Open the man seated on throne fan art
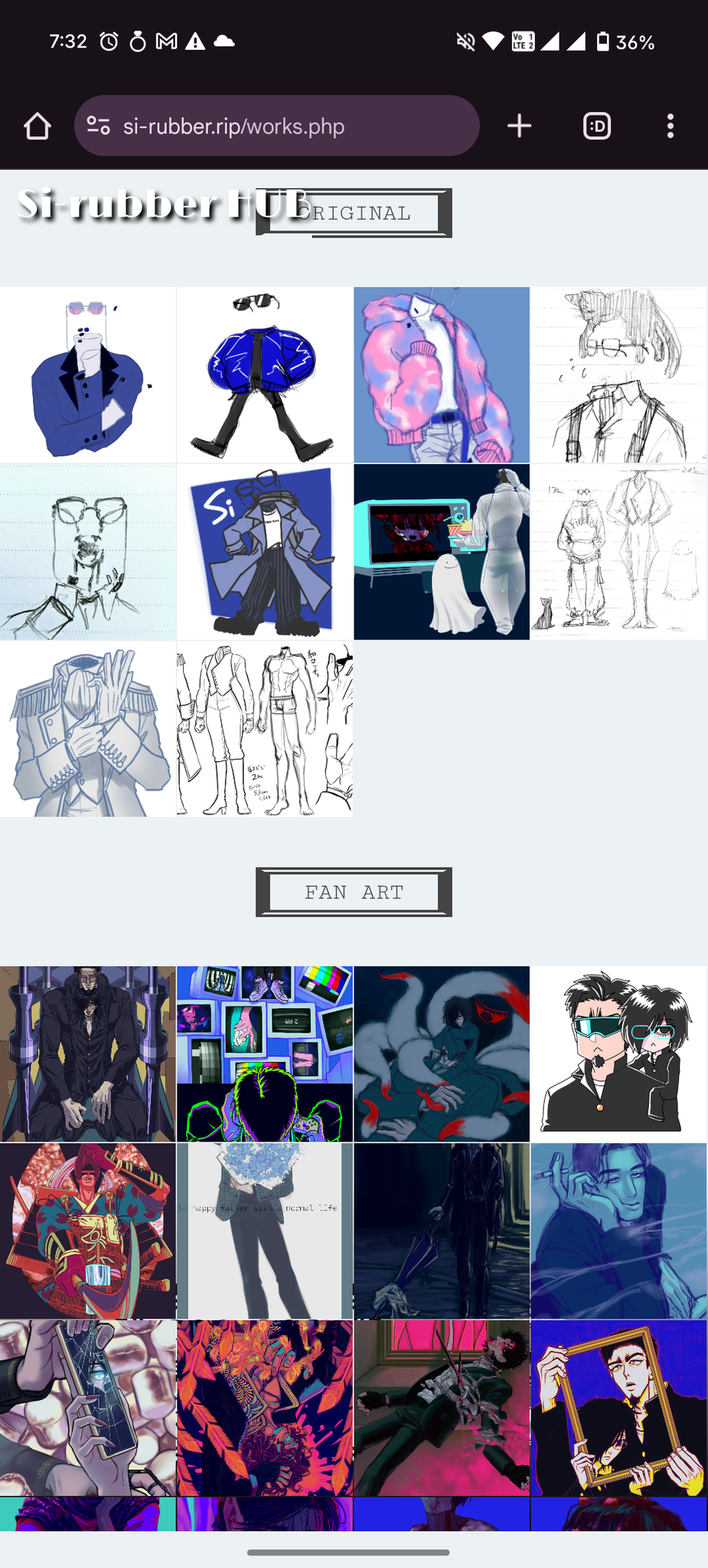This screenshot has height=1568, width=708. point(88,1053)
